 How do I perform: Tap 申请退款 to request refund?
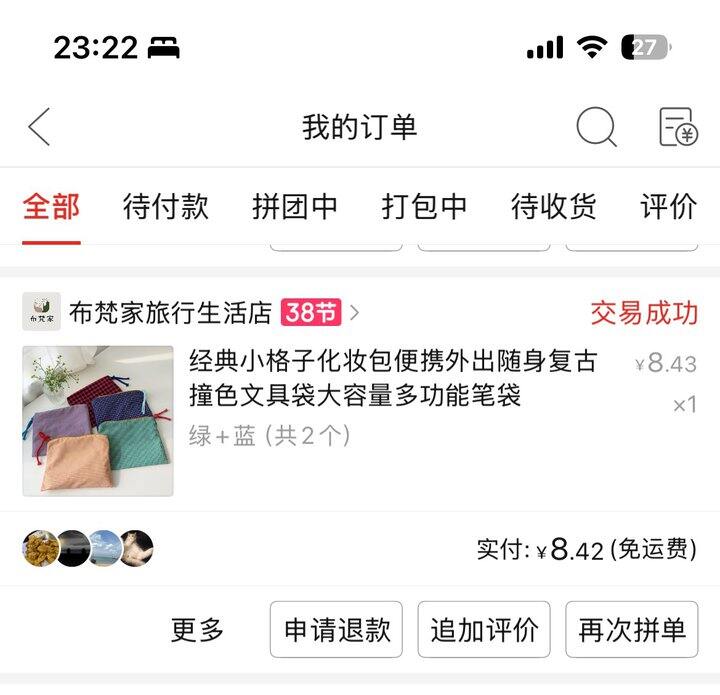[336, 630]
